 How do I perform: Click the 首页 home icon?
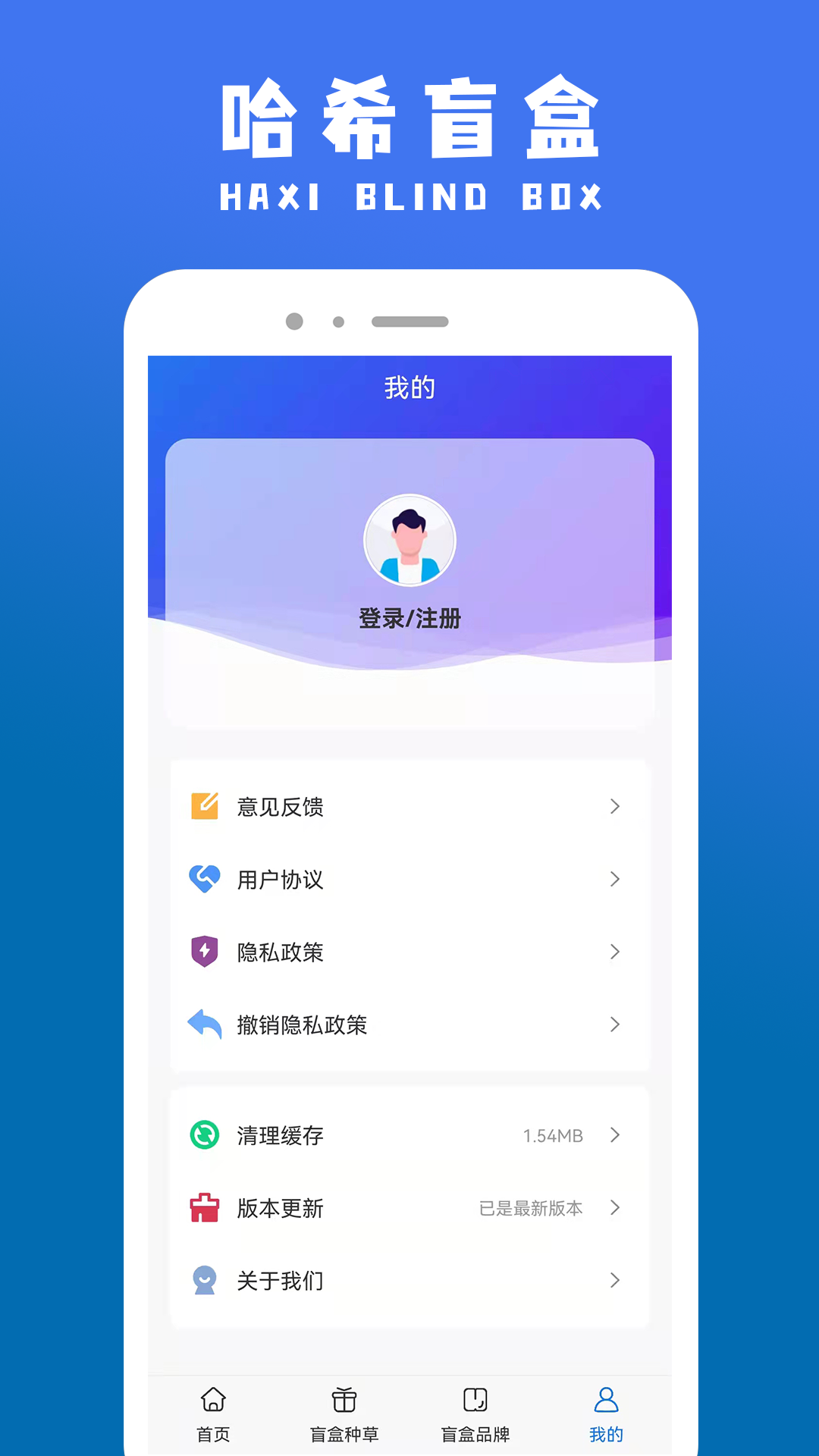pos(212,1399)
